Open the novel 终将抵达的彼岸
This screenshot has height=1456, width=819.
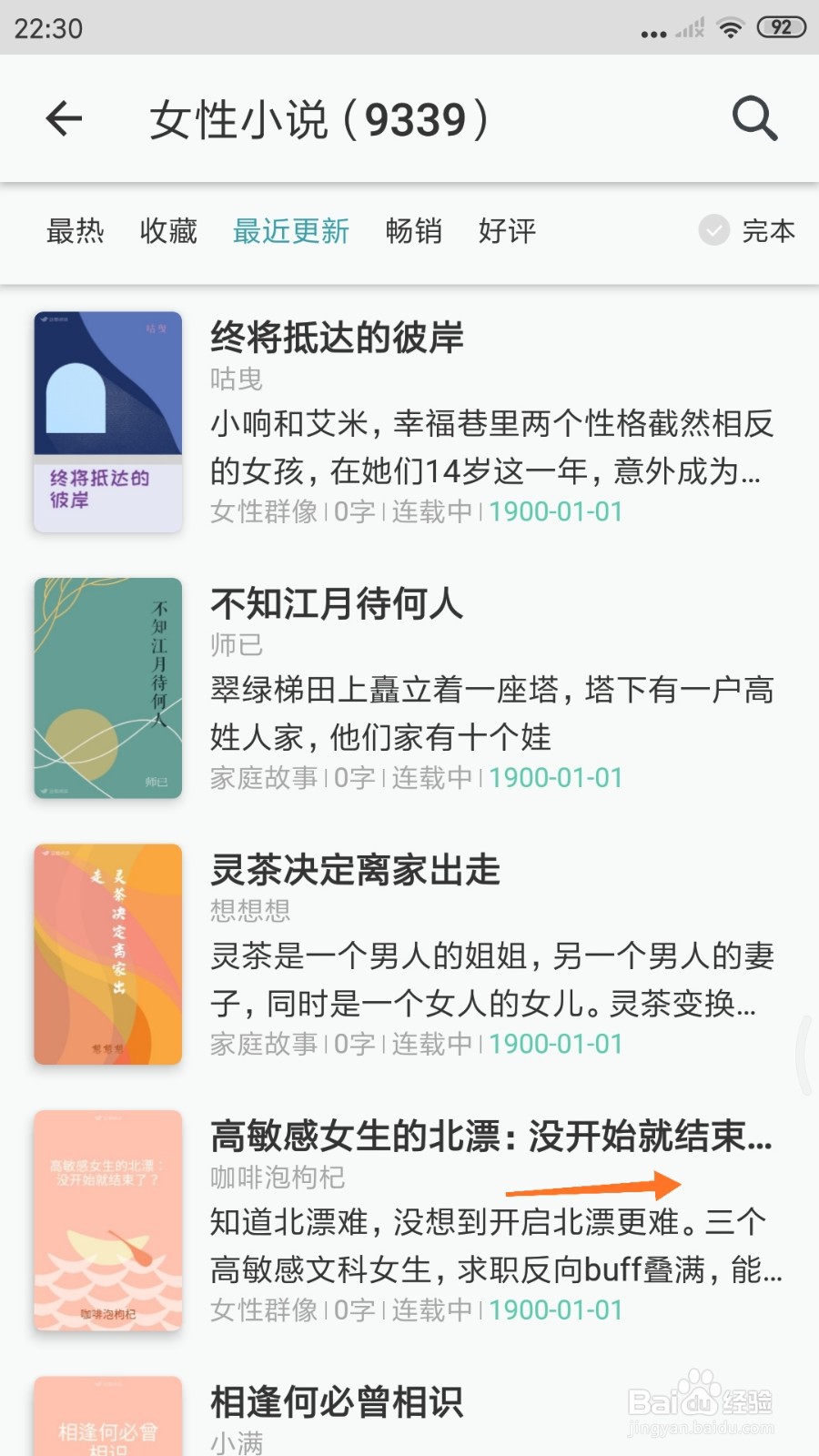335,338
